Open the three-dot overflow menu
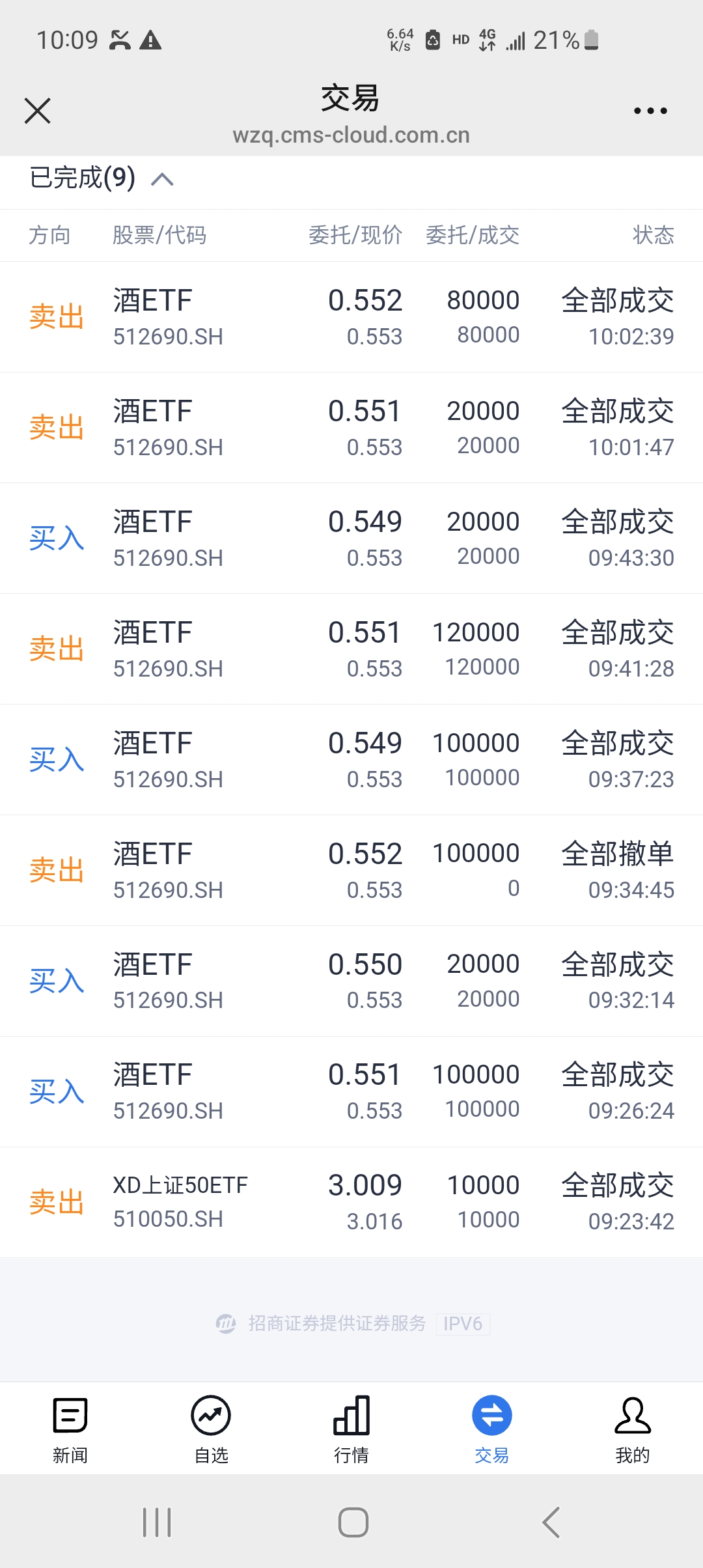This screenshot has width=703, height=1568. click(x=650, y=111)
